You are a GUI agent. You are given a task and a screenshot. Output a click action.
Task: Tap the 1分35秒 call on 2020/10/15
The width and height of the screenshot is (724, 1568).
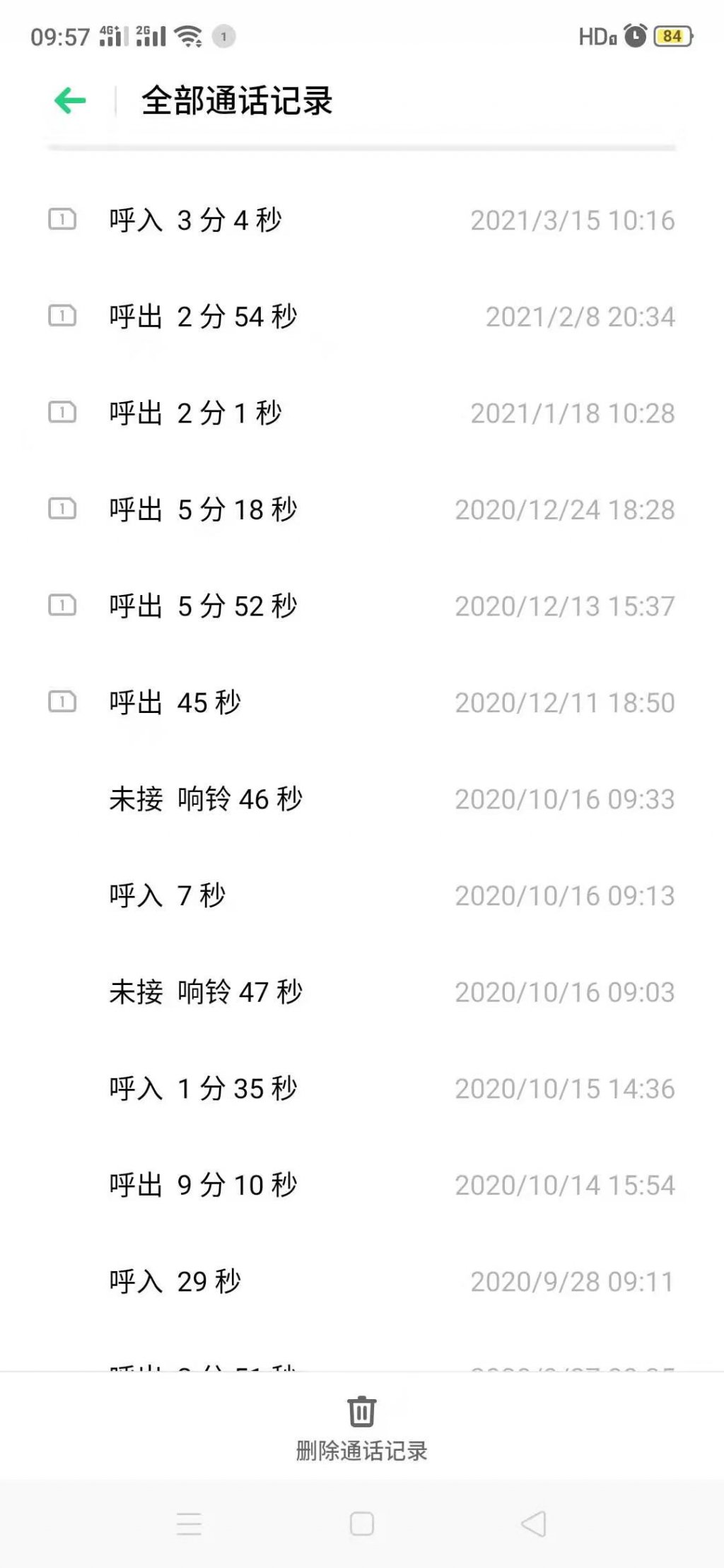(x=362, y=1088)
